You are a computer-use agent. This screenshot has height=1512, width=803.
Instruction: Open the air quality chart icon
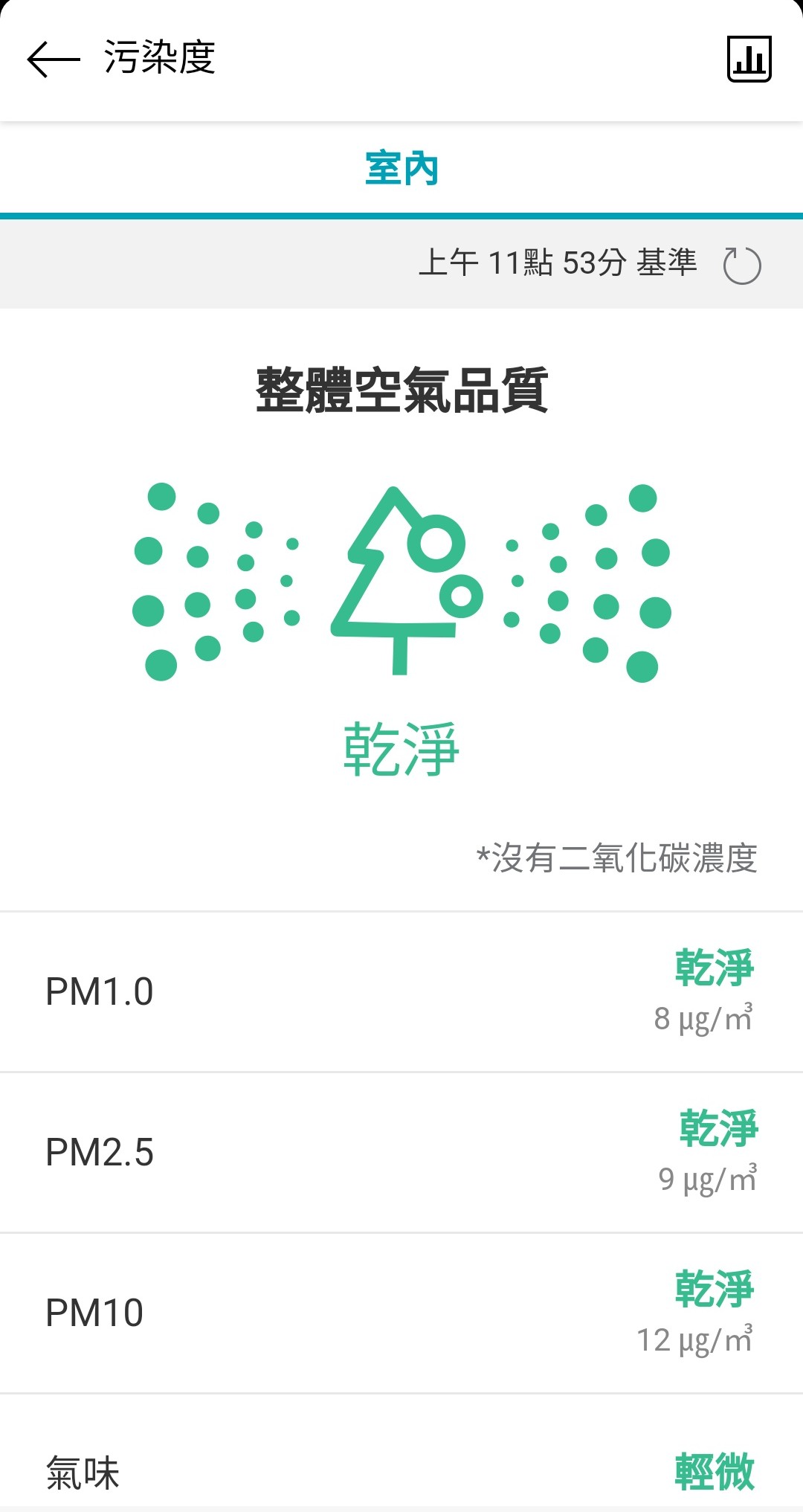coord(749,59)
